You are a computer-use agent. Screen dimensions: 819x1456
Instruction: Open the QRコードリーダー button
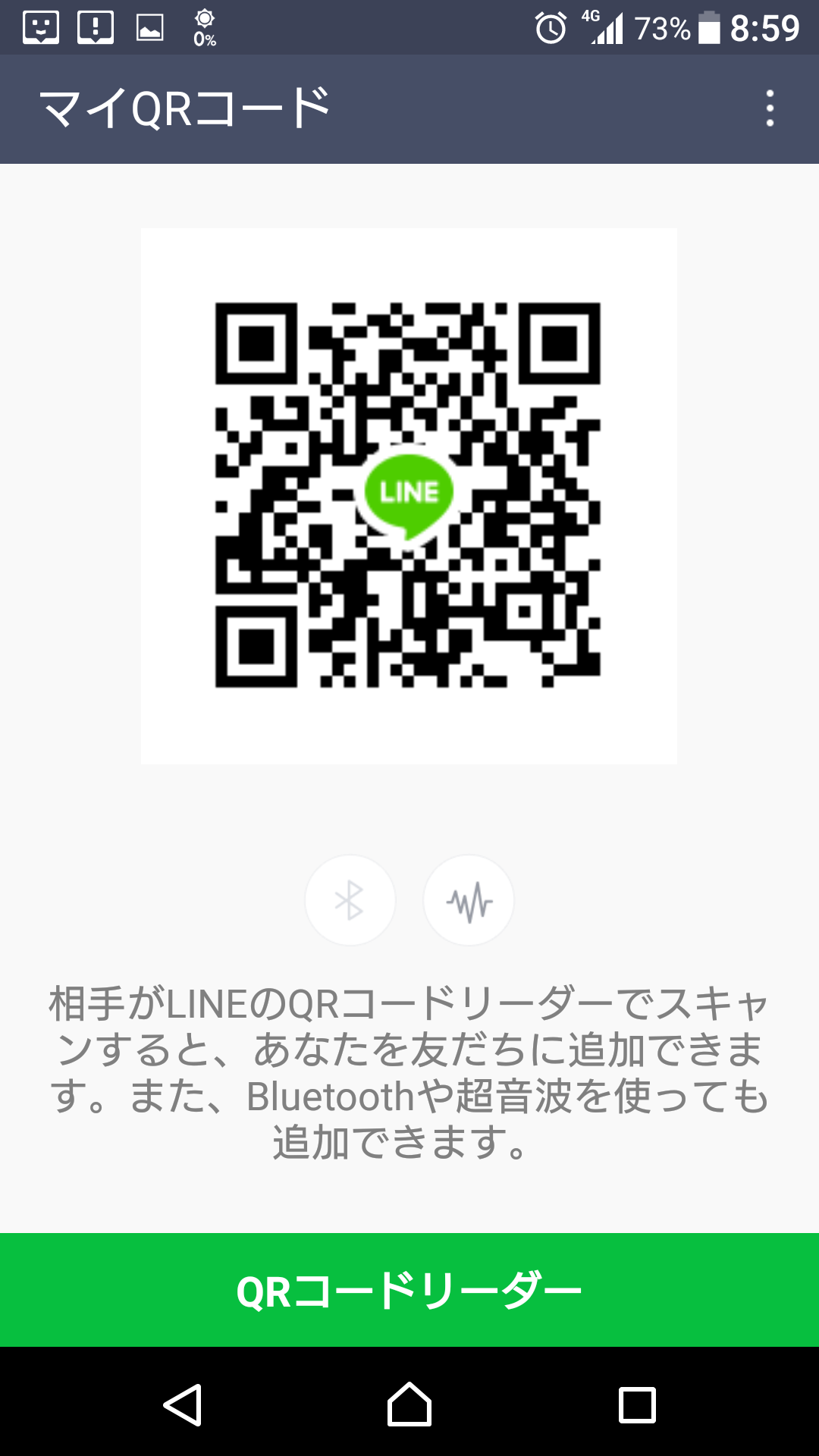tap(409, 1290)
